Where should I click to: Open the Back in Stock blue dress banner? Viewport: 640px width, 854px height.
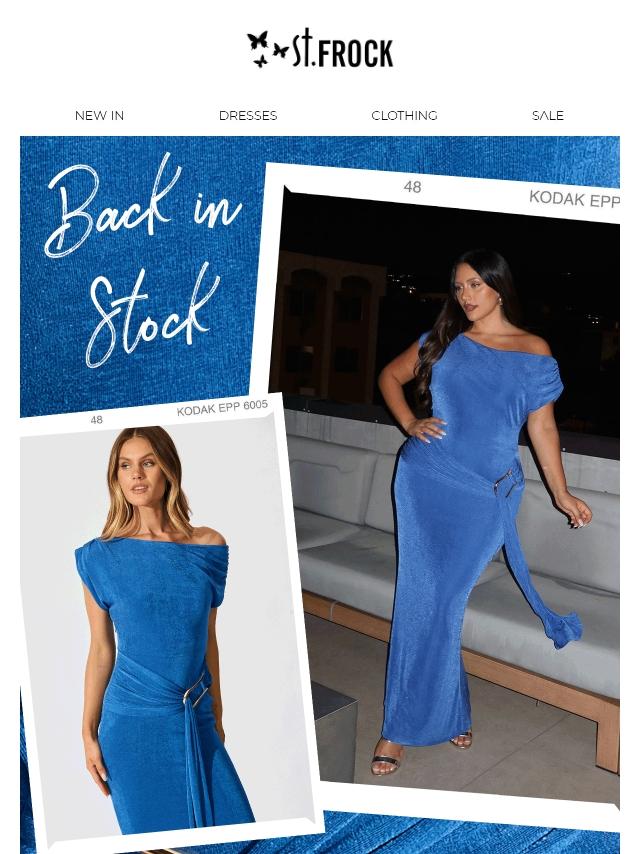pyautogui.click(x=320, y=490)
